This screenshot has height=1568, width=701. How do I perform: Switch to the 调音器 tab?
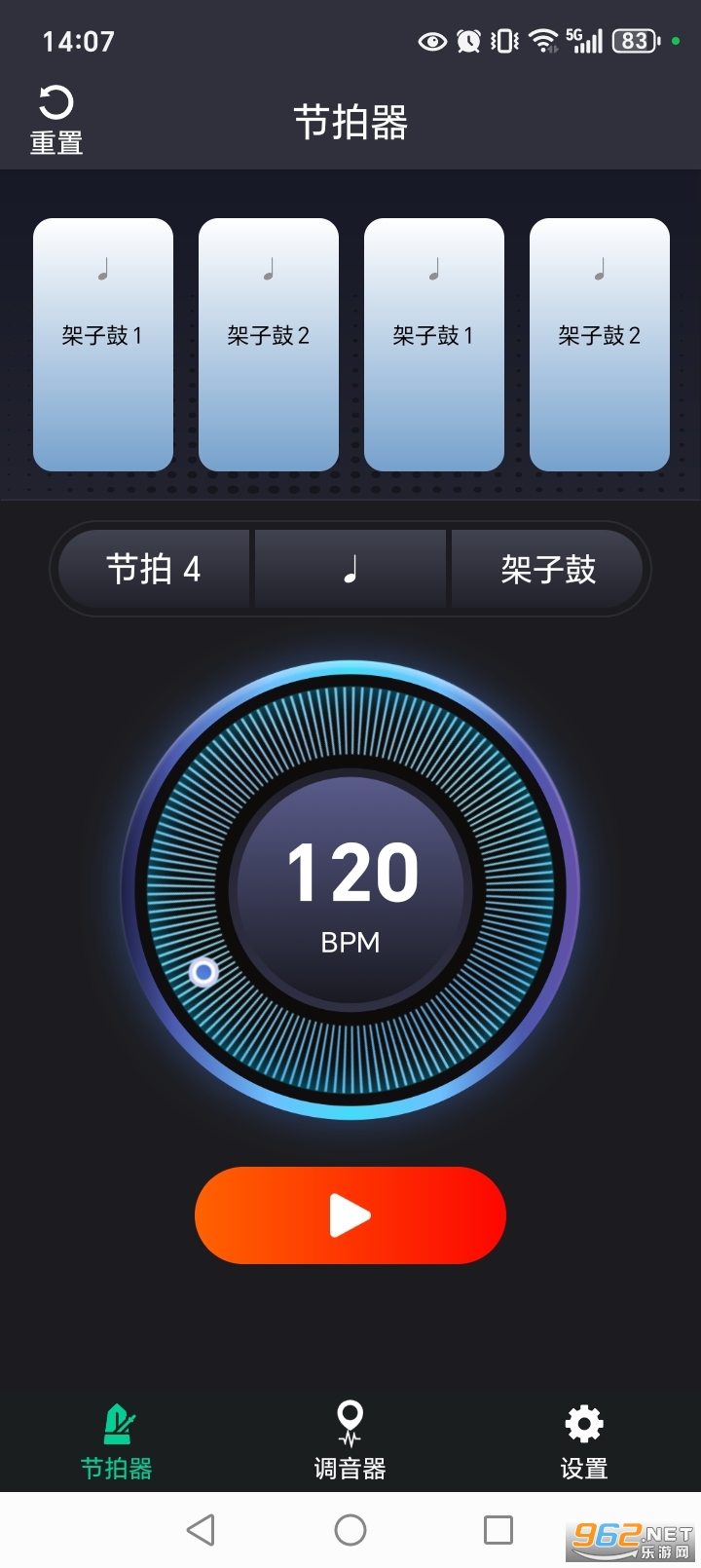[349, 1441]
